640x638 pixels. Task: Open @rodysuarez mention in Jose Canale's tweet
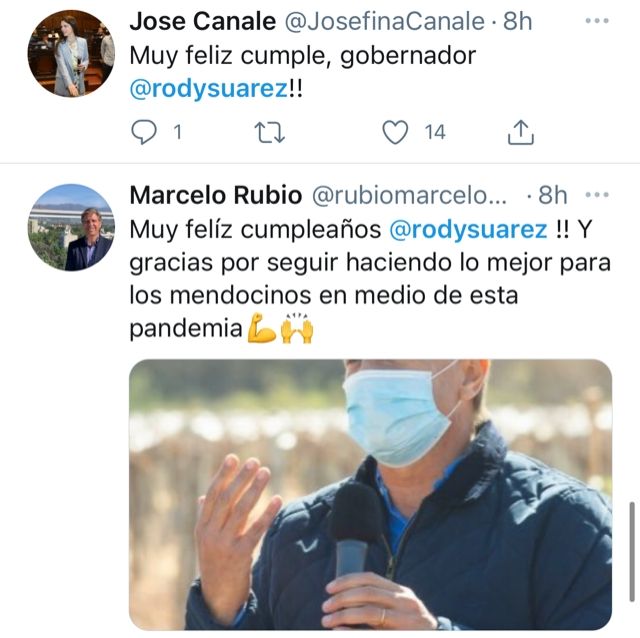[208, 87]
